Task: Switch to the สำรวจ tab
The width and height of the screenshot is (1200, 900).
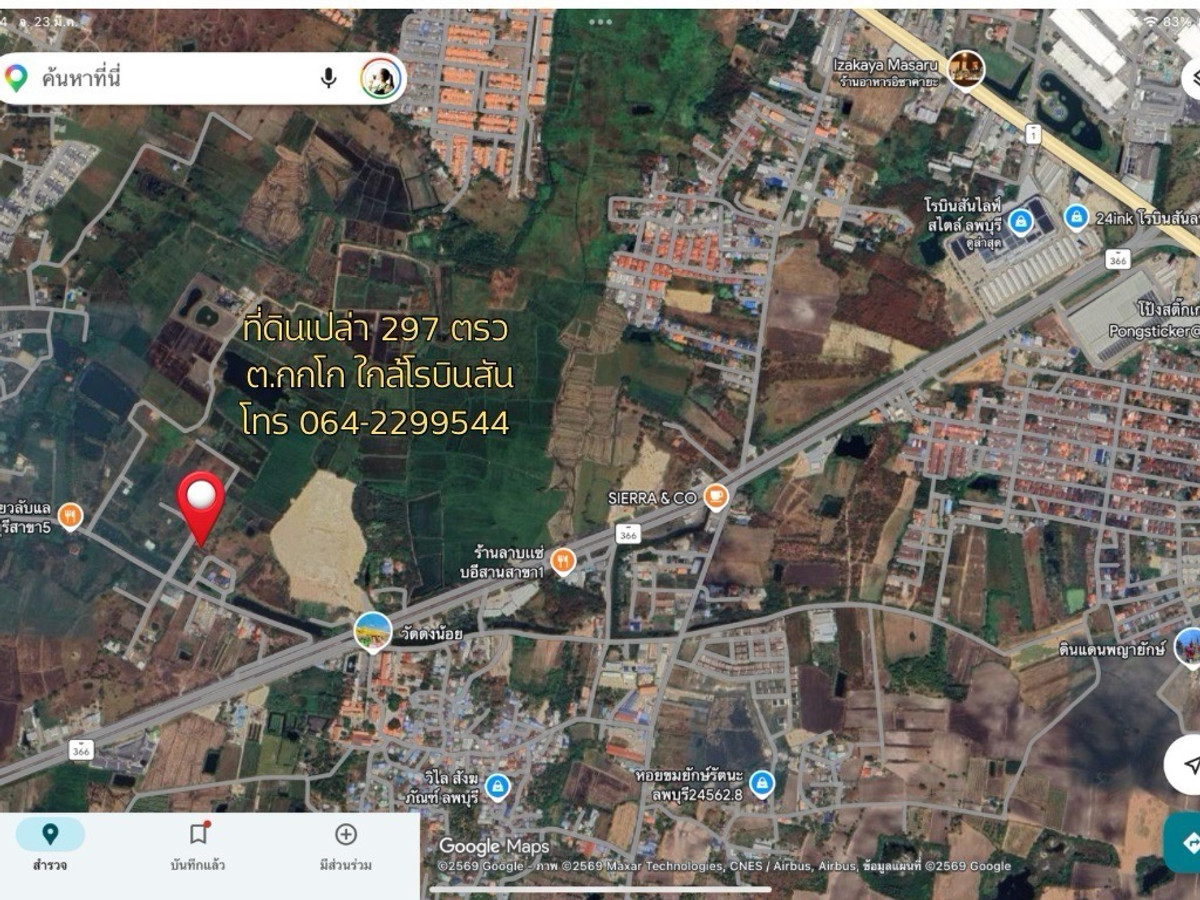Action: tap(50, 845)
